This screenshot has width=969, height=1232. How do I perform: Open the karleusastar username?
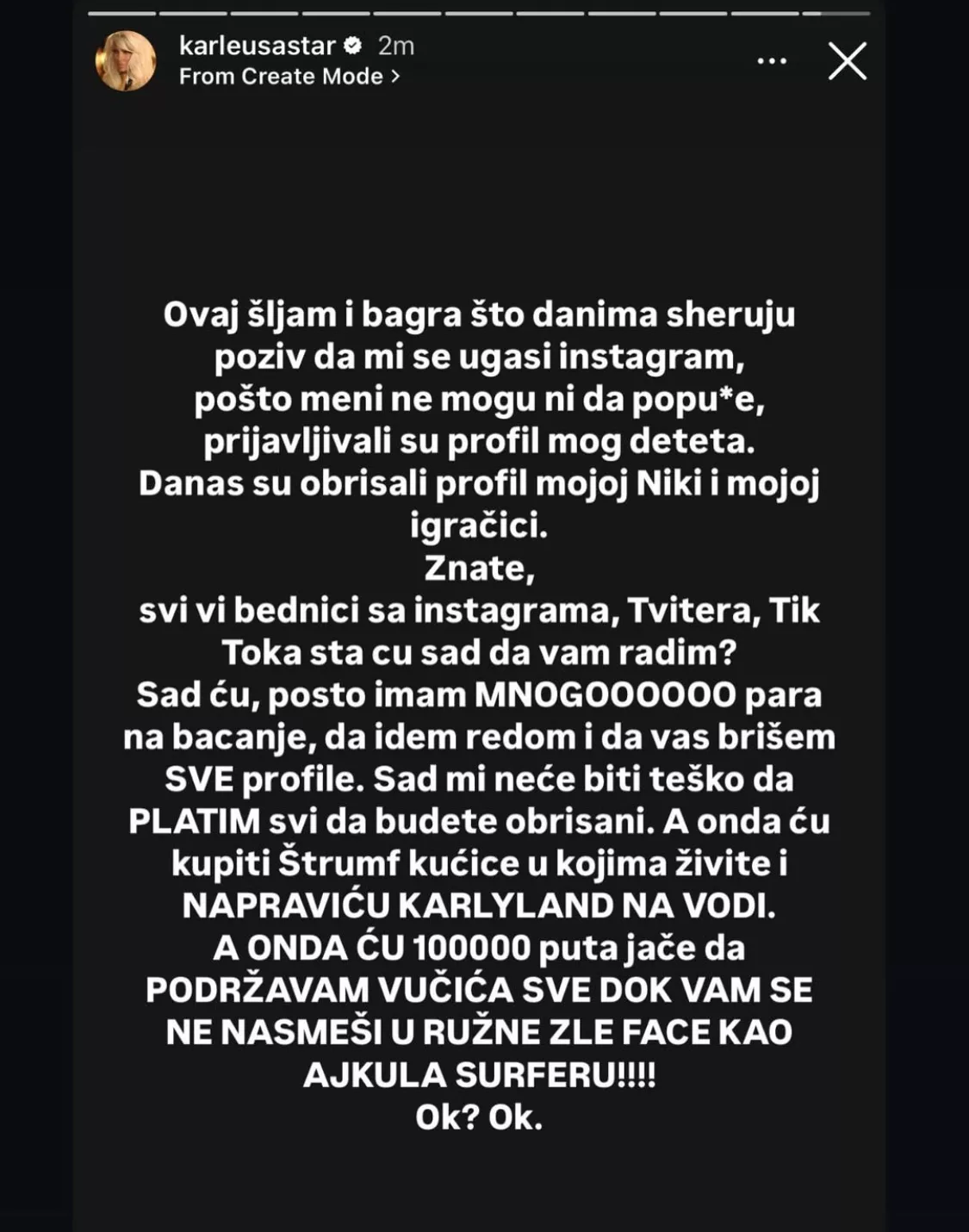pos(257,46)
